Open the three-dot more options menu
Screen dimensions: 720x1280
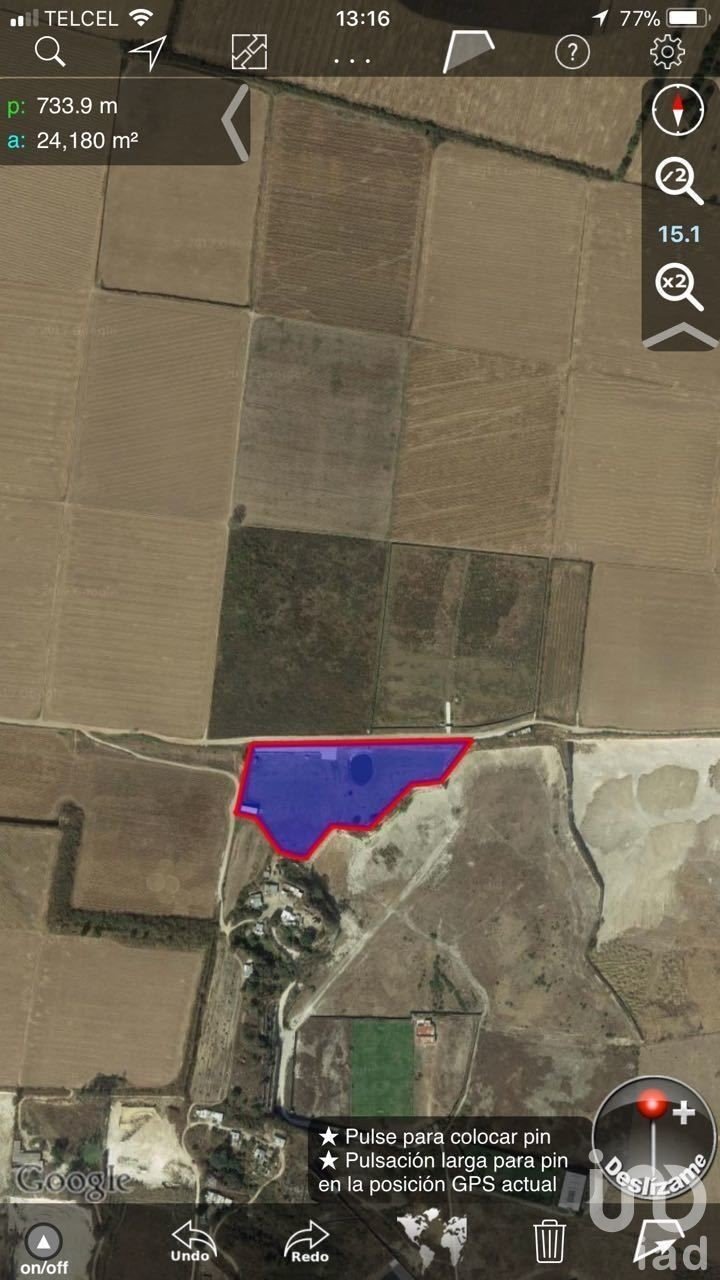[352, 60]
